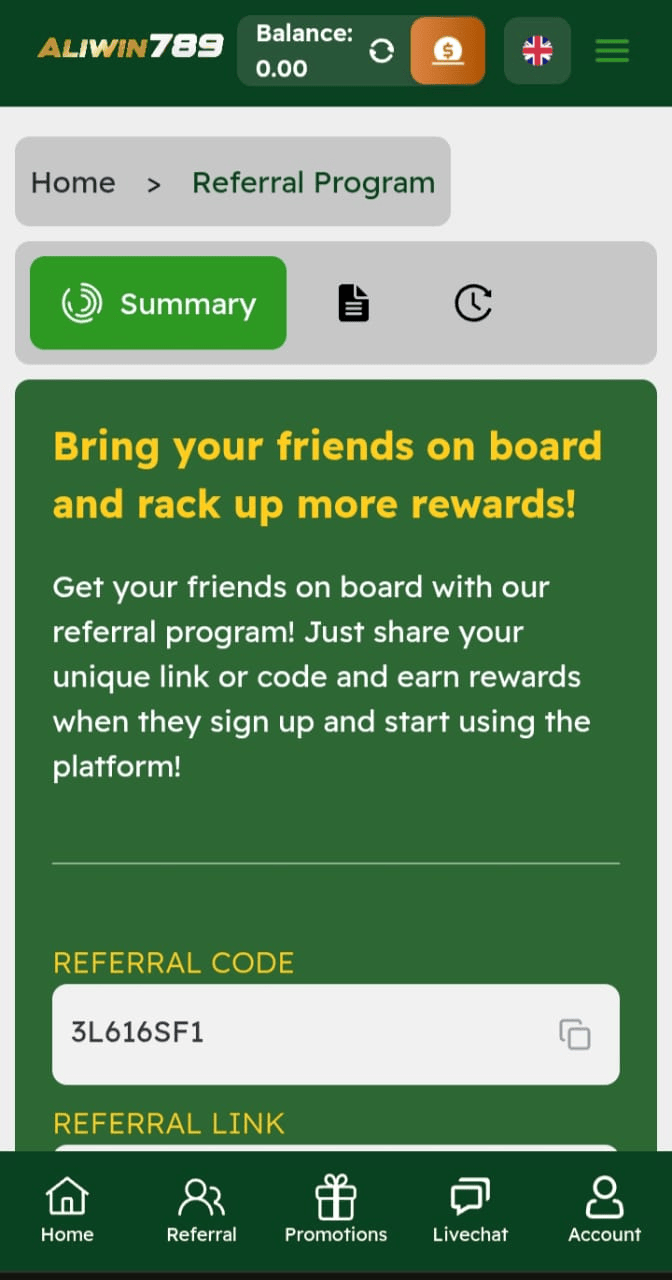Switch to the history clock tab
The image size is (672, 1280).
[473, 303]
